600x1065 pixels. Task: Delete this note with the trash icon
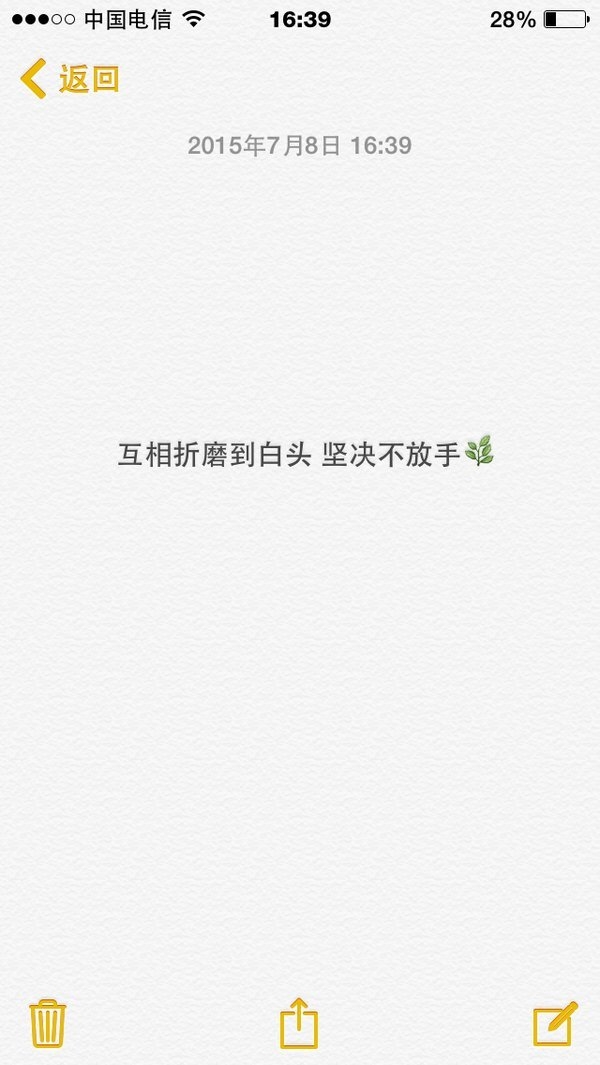pos(48,1024)
